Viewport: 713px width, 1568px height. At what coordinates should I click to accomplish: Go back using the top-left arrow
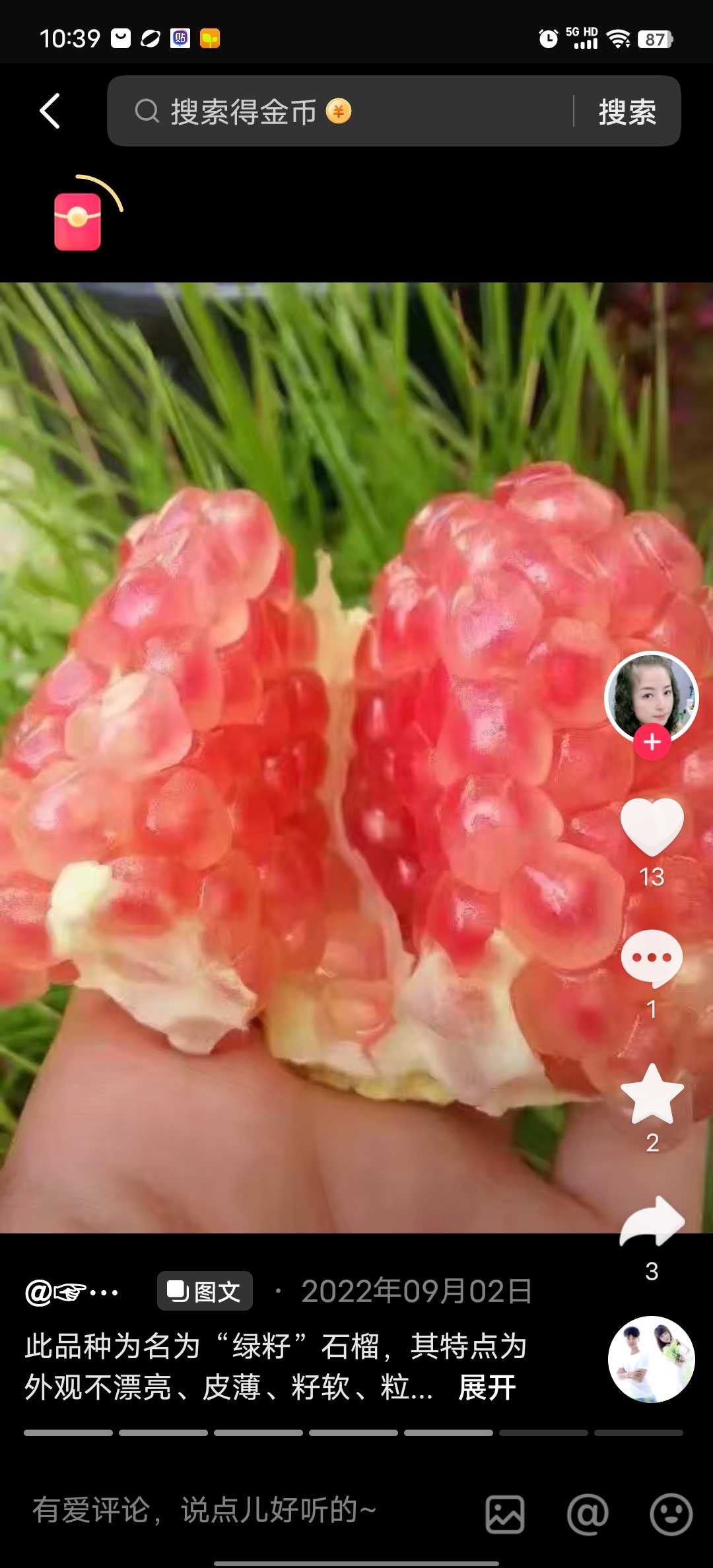(50, 111)
